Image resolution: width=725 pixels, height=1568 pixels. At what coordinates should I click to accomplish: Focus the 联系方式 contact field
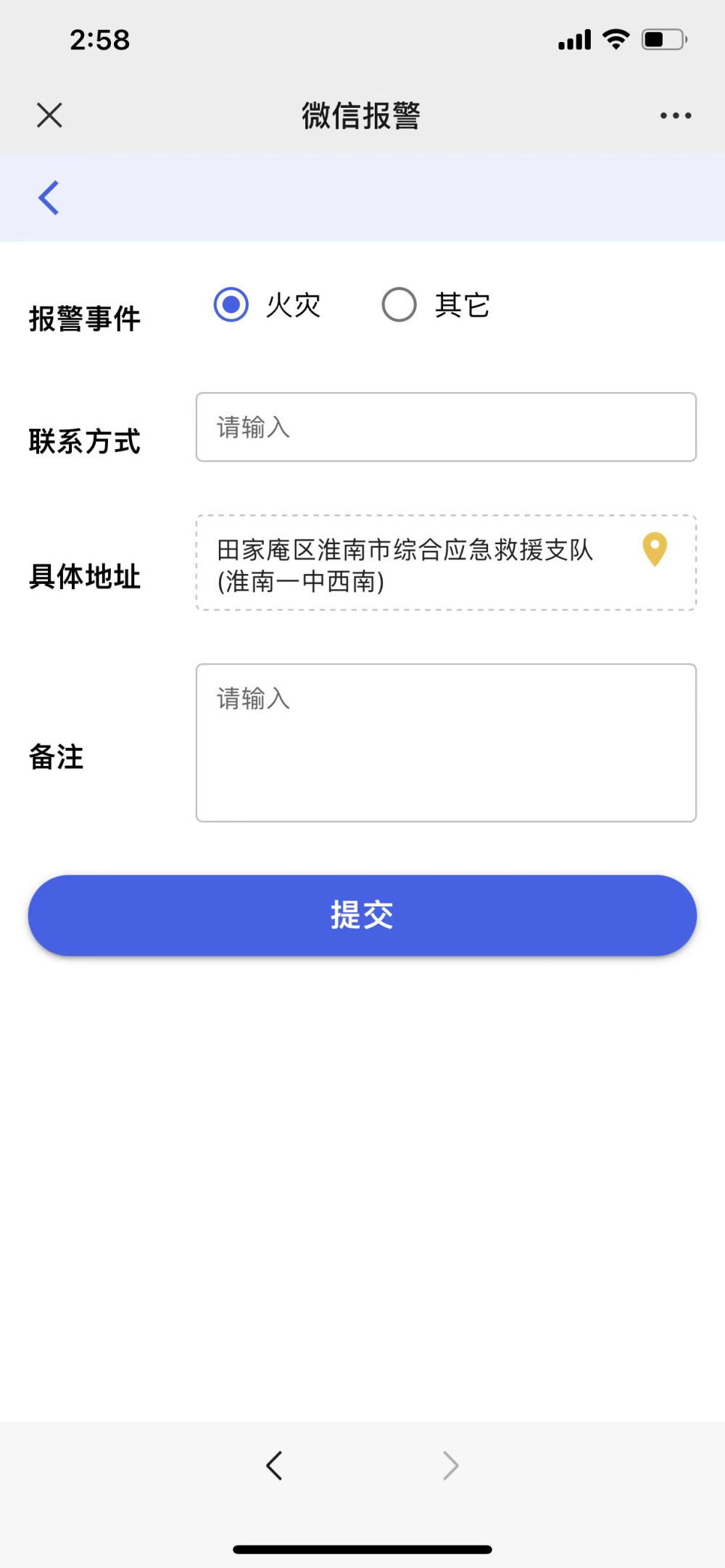446,428
